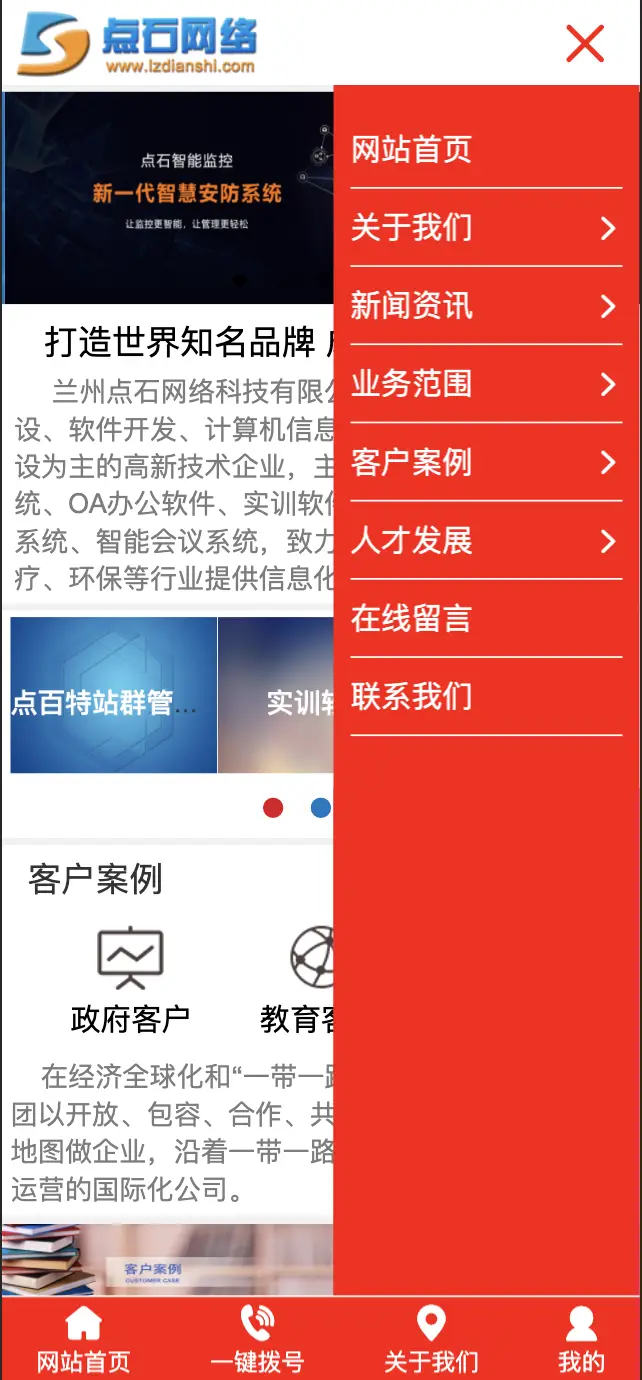Viewport: 642px width, 1380px height.
Task: Close the red side menu
Action: tap(585, 43)
